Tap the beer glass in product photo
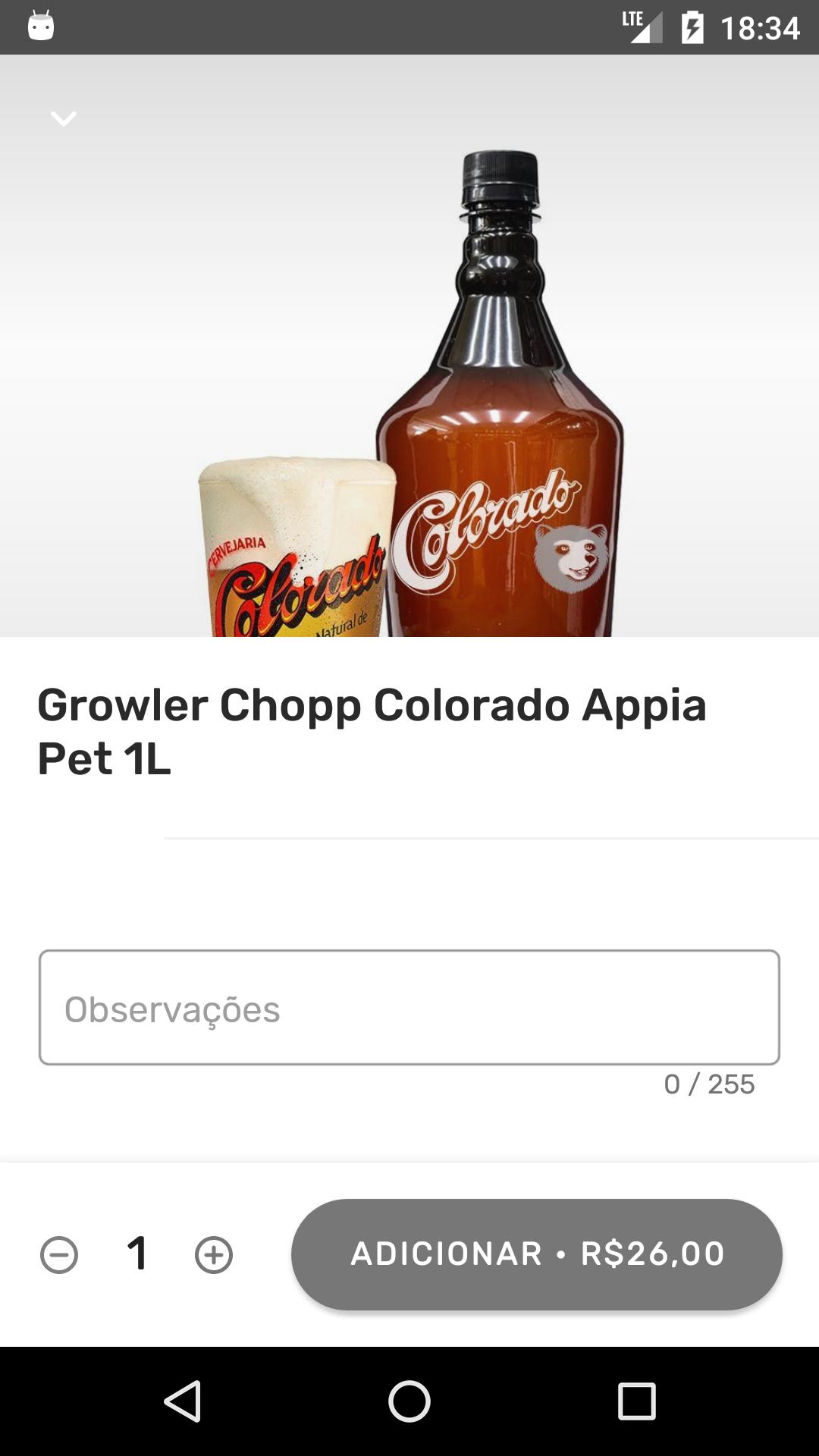Screen dimensions: 819x1456 point(296,546)
